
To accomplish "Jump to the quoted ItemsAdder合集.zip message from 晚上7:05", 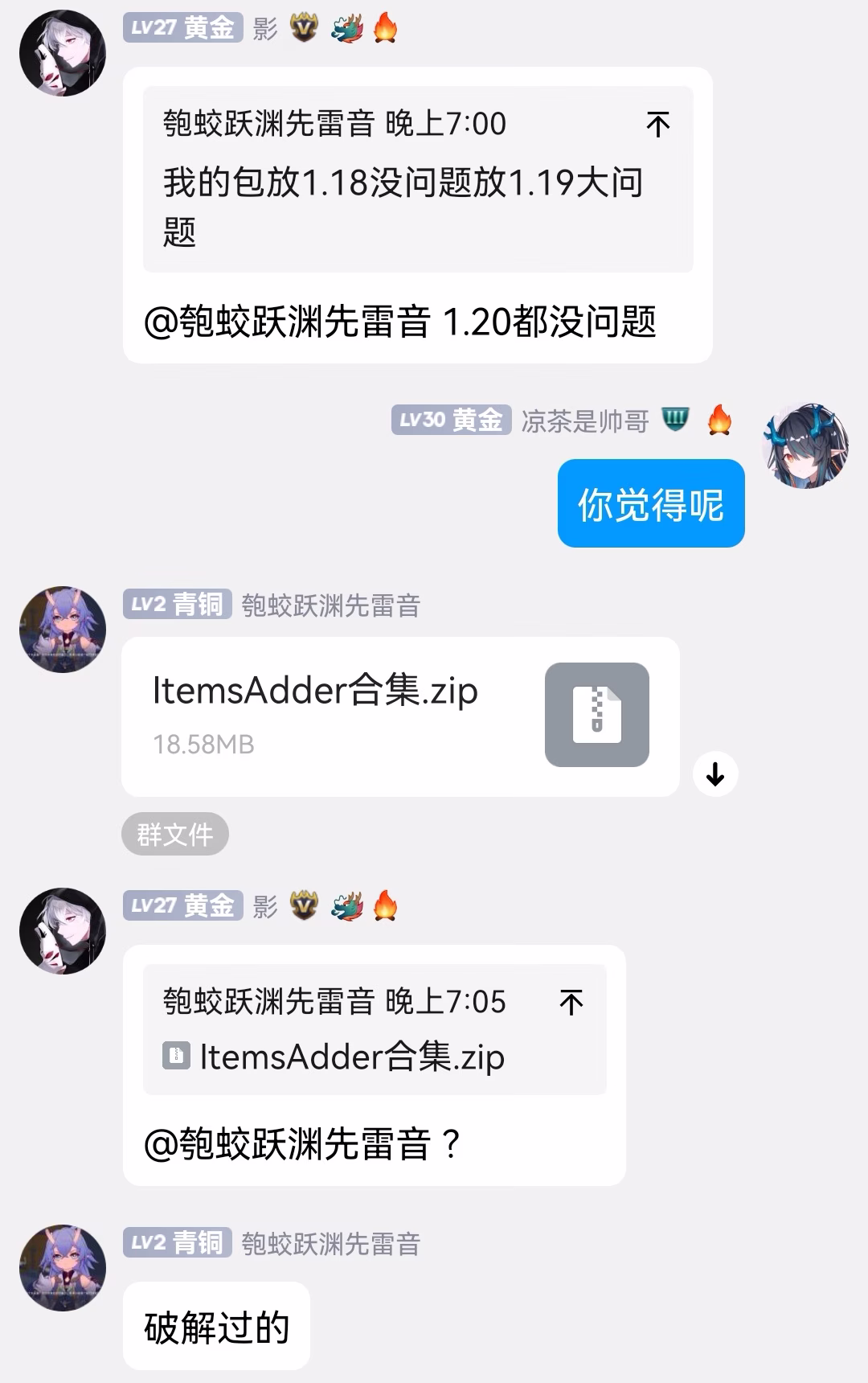I will pos(571,1003).
